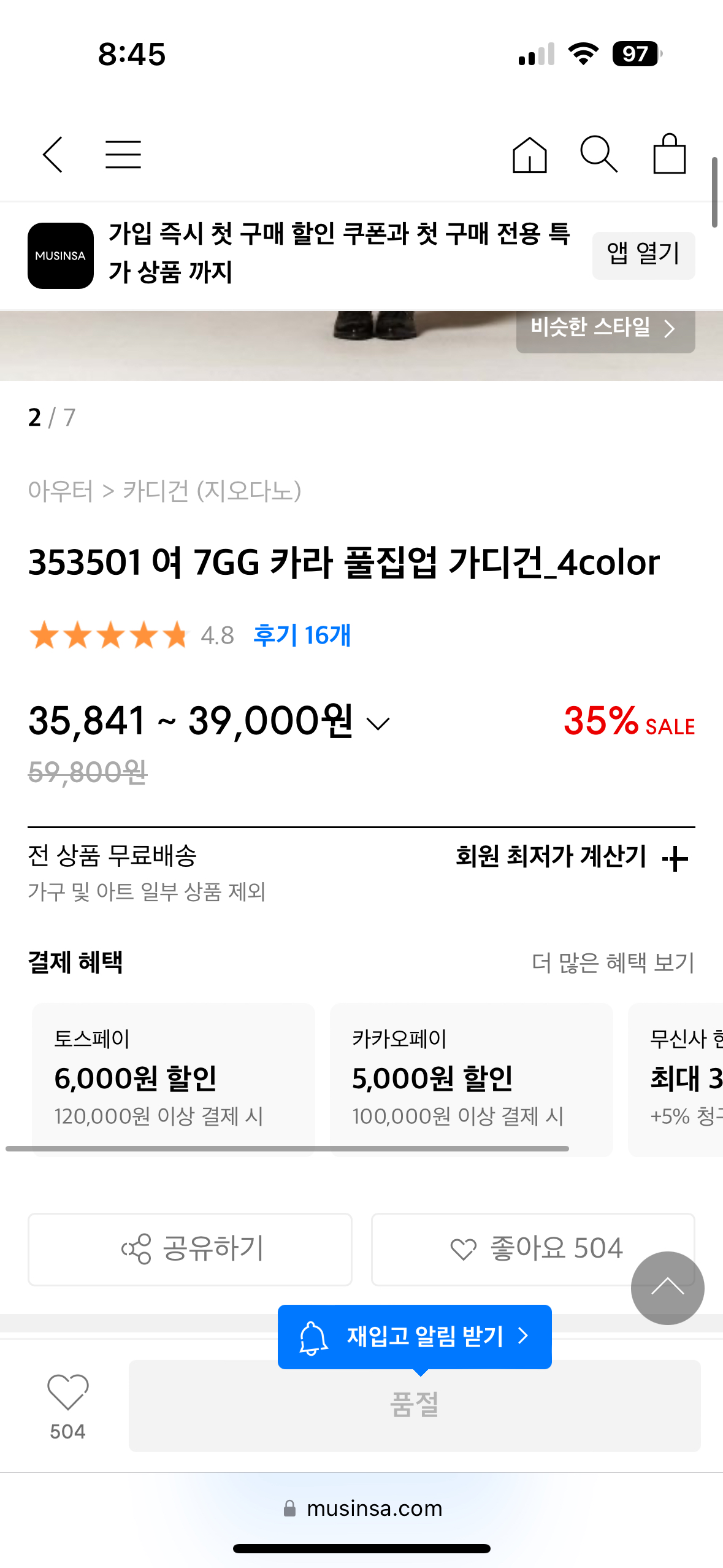
Task: Tap the 앱 열기 button
Action: click(x=643, y=255)
